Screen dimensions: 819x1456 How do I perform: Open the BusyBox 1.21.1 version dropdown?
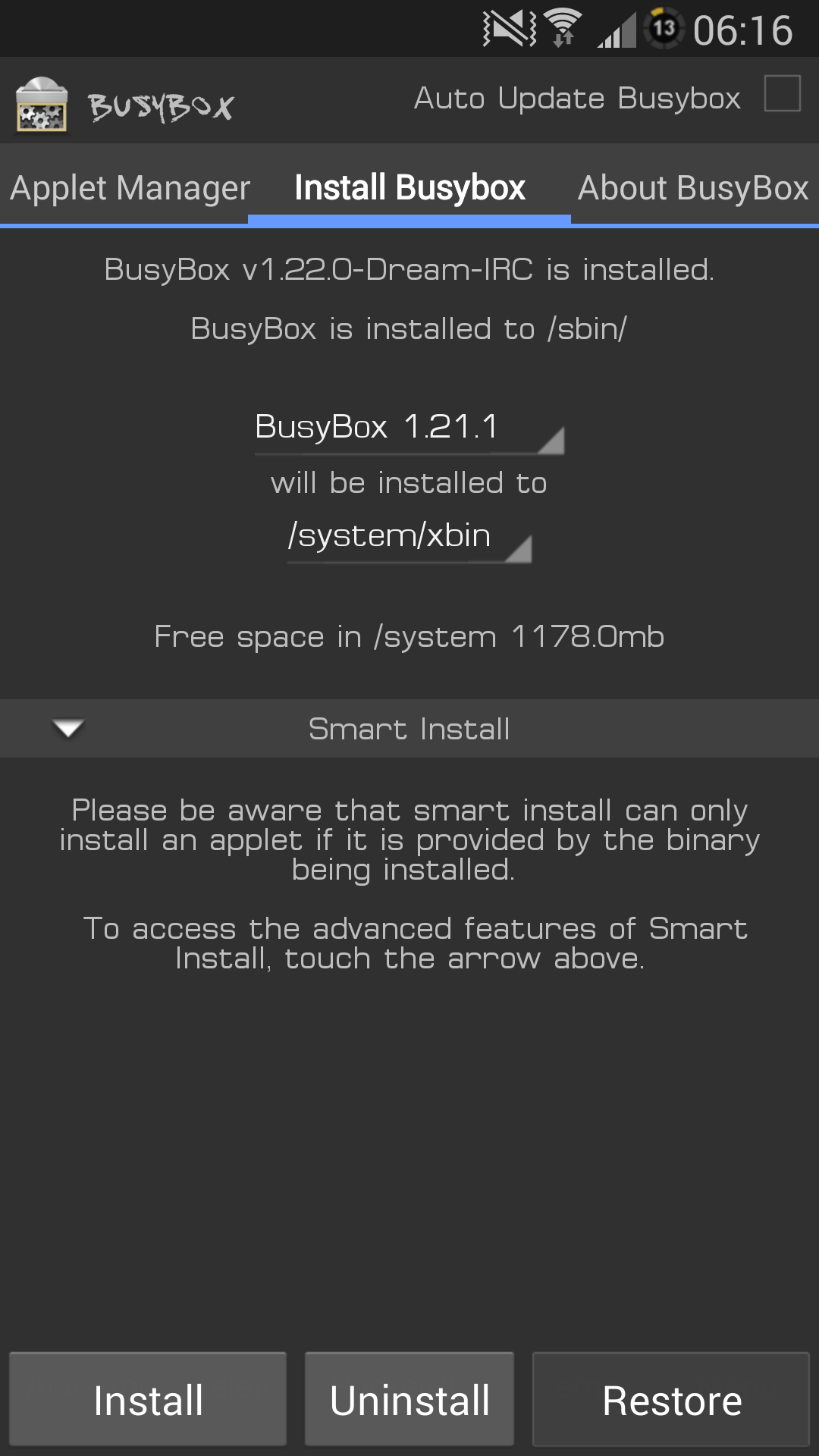click(409, 428)
